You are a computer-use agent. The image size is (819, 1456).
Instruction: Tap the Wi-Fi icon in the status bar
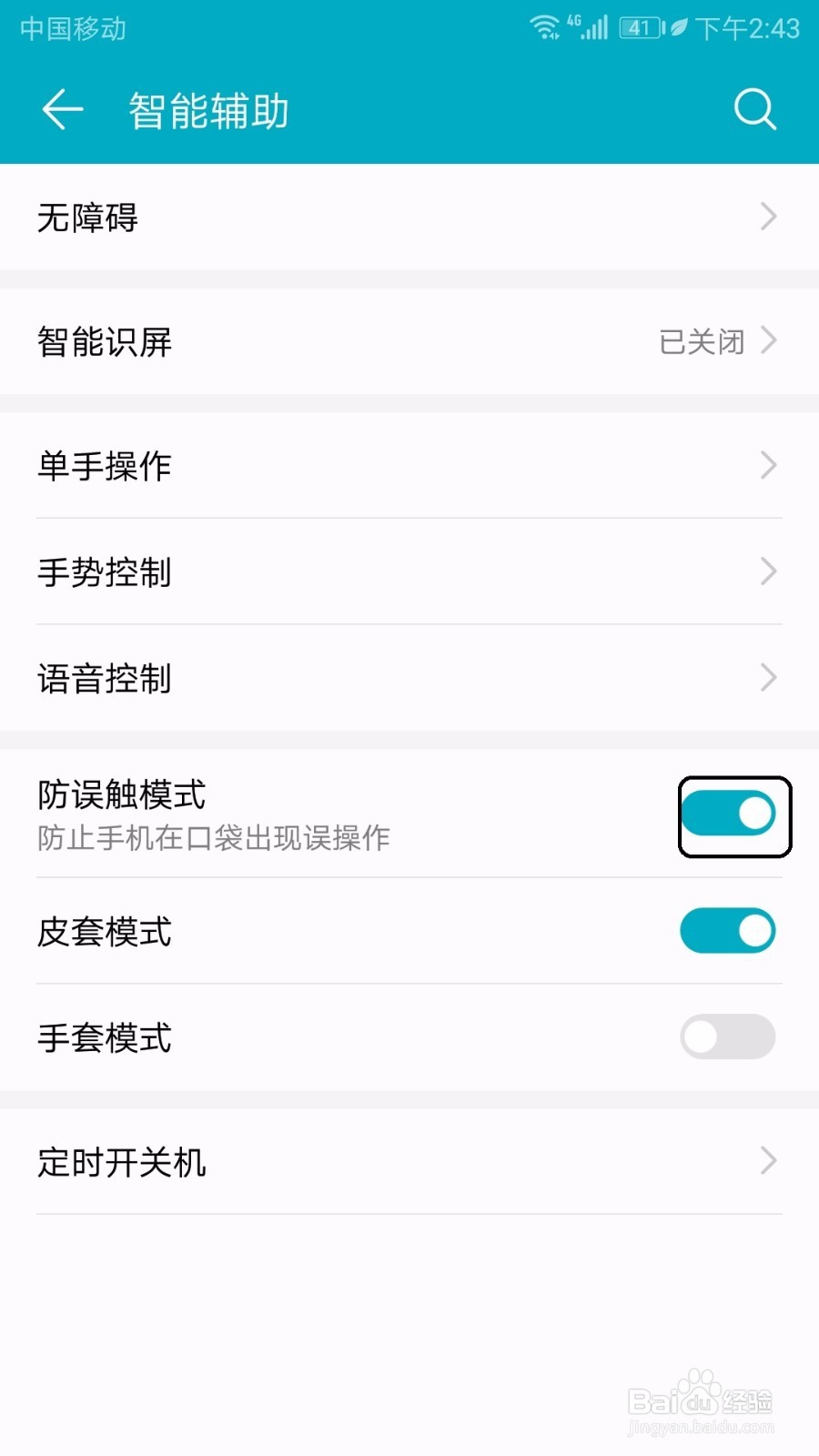(543, 27)
